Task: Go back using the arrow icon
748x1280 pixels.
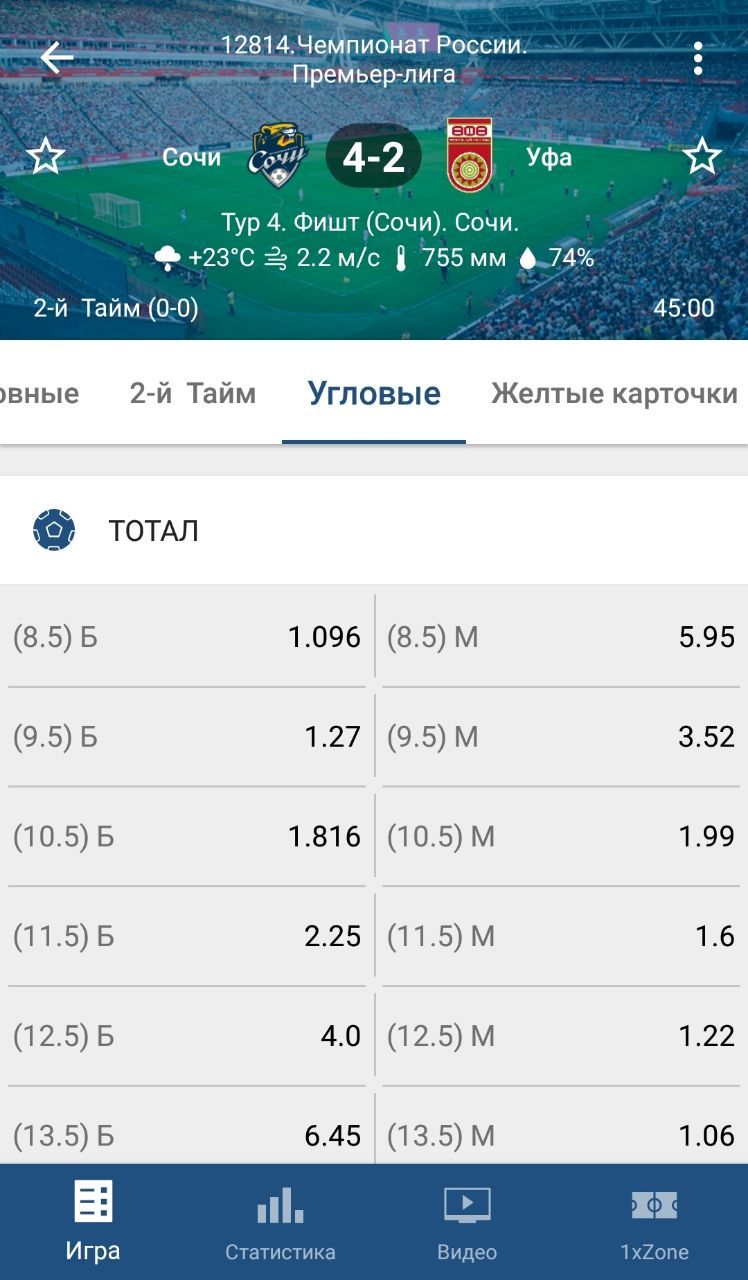Action: click(57, 58)
